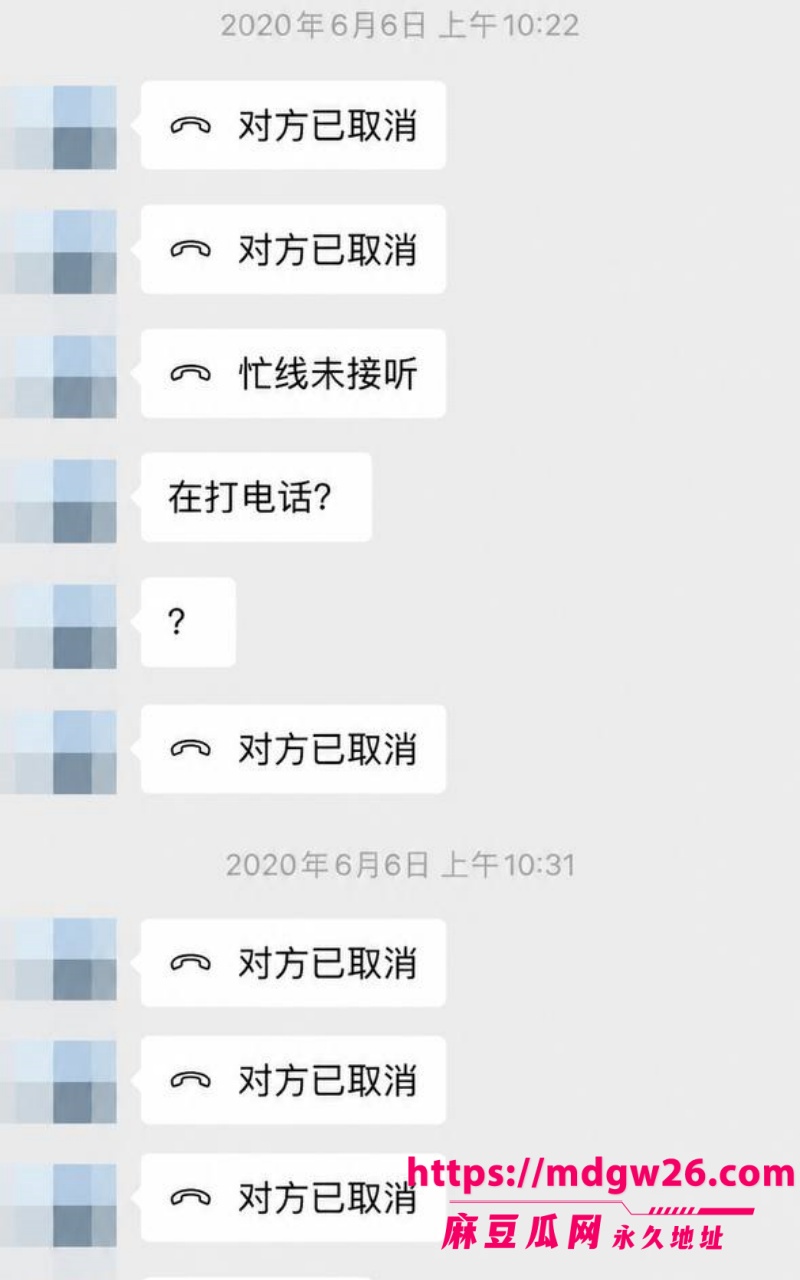Open the avatar beside the 忙线未接听 call

coord(58,376)
